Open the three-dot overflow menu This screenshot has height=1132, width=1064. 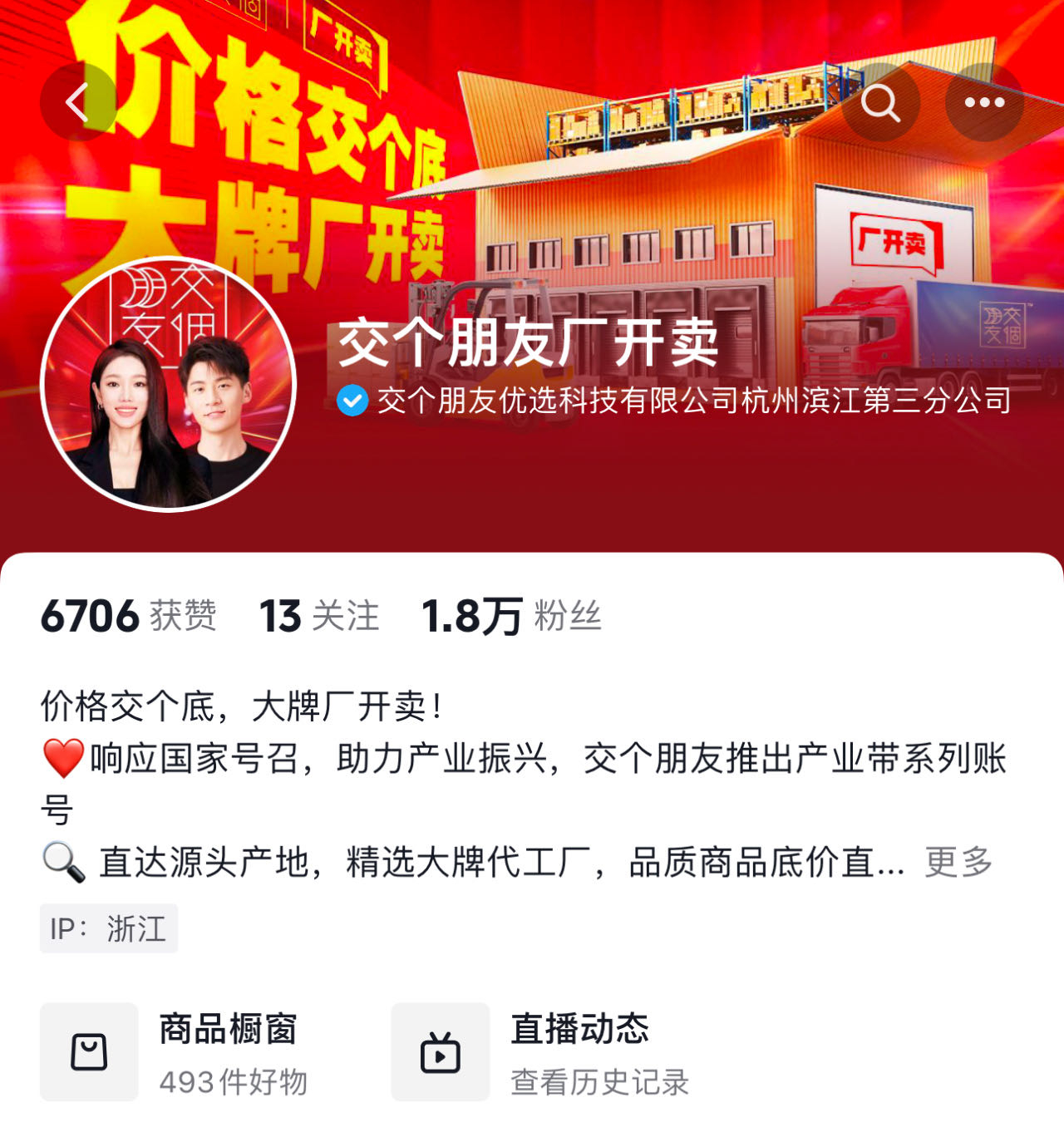(x=984, y=102)
